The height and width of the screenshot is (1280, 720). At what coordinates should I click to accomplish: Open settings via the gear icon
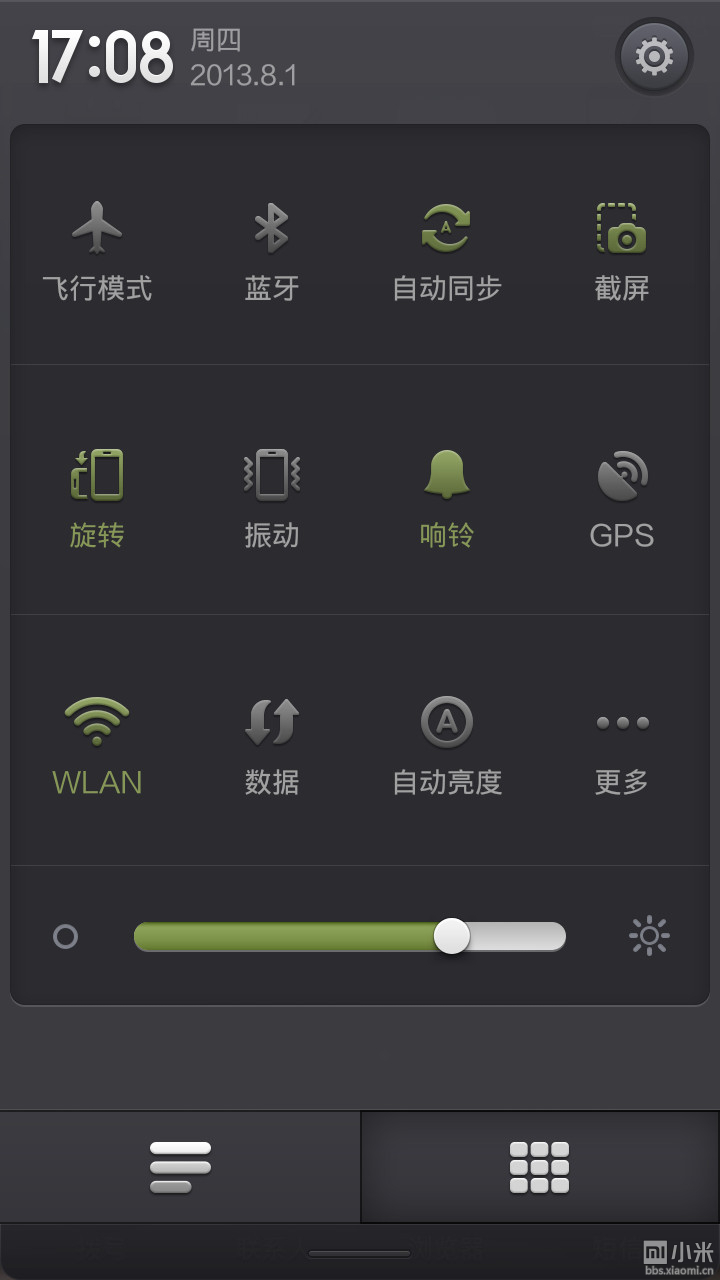click(x=654, y=57)
